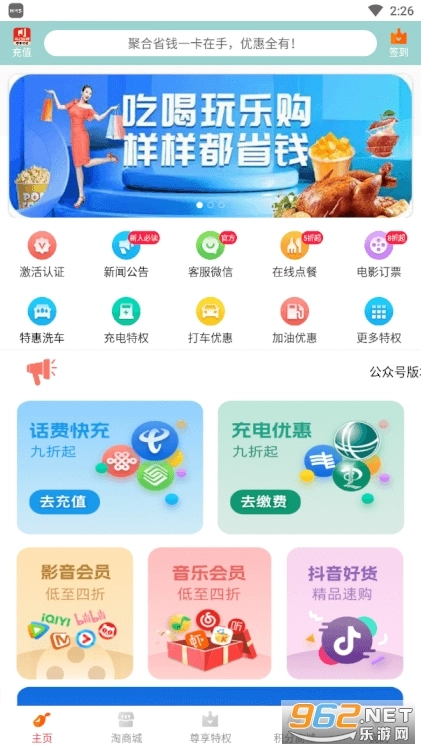421x750 pixels.
Task: Open 加油优惠 fuel discounts
Action: point(295,320)
